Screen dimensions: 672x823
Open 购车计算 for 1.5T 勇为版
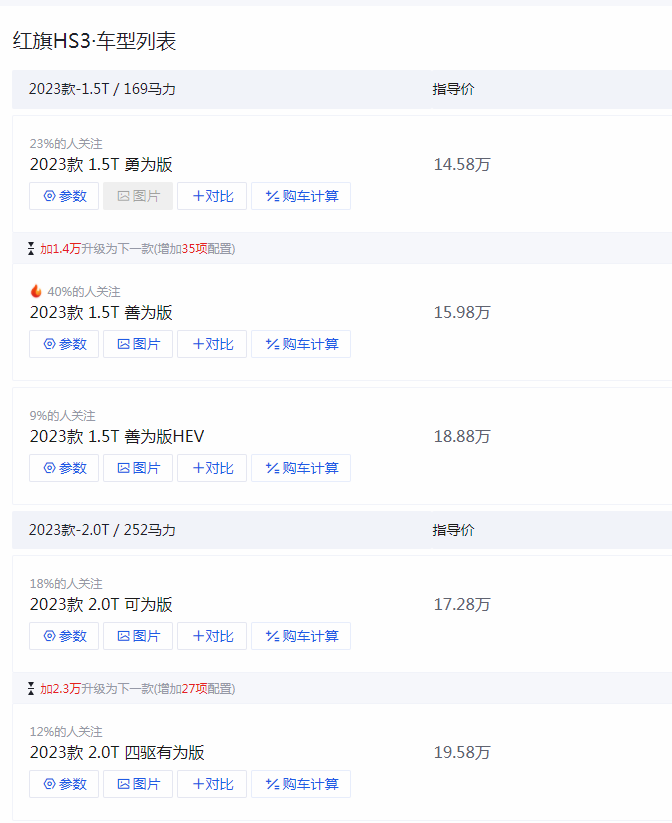(x=301, y=196)
